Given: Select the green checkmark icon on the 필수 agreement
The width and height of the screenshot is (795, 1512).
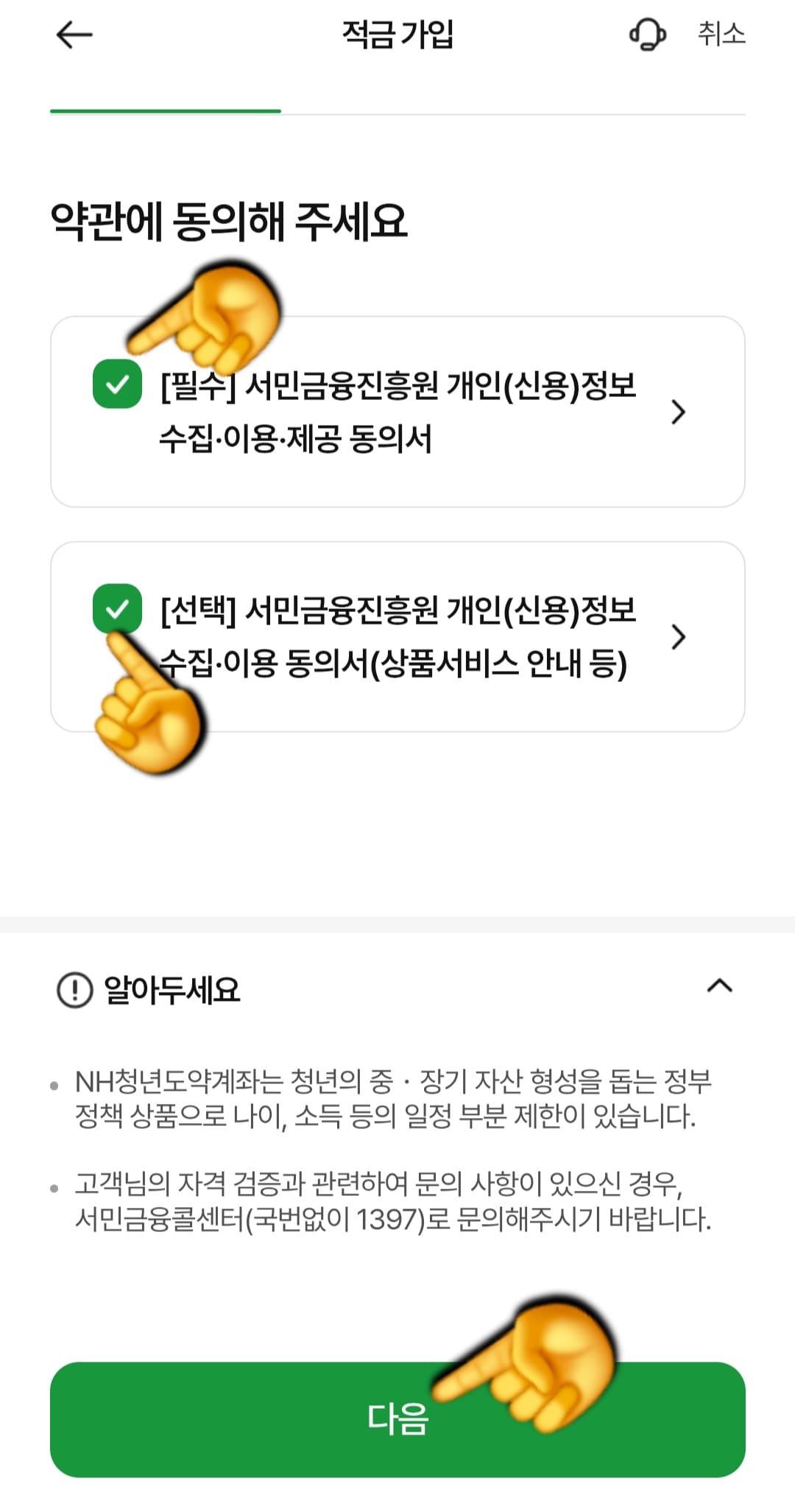Looking at the screenshot, I should [118, 383].
